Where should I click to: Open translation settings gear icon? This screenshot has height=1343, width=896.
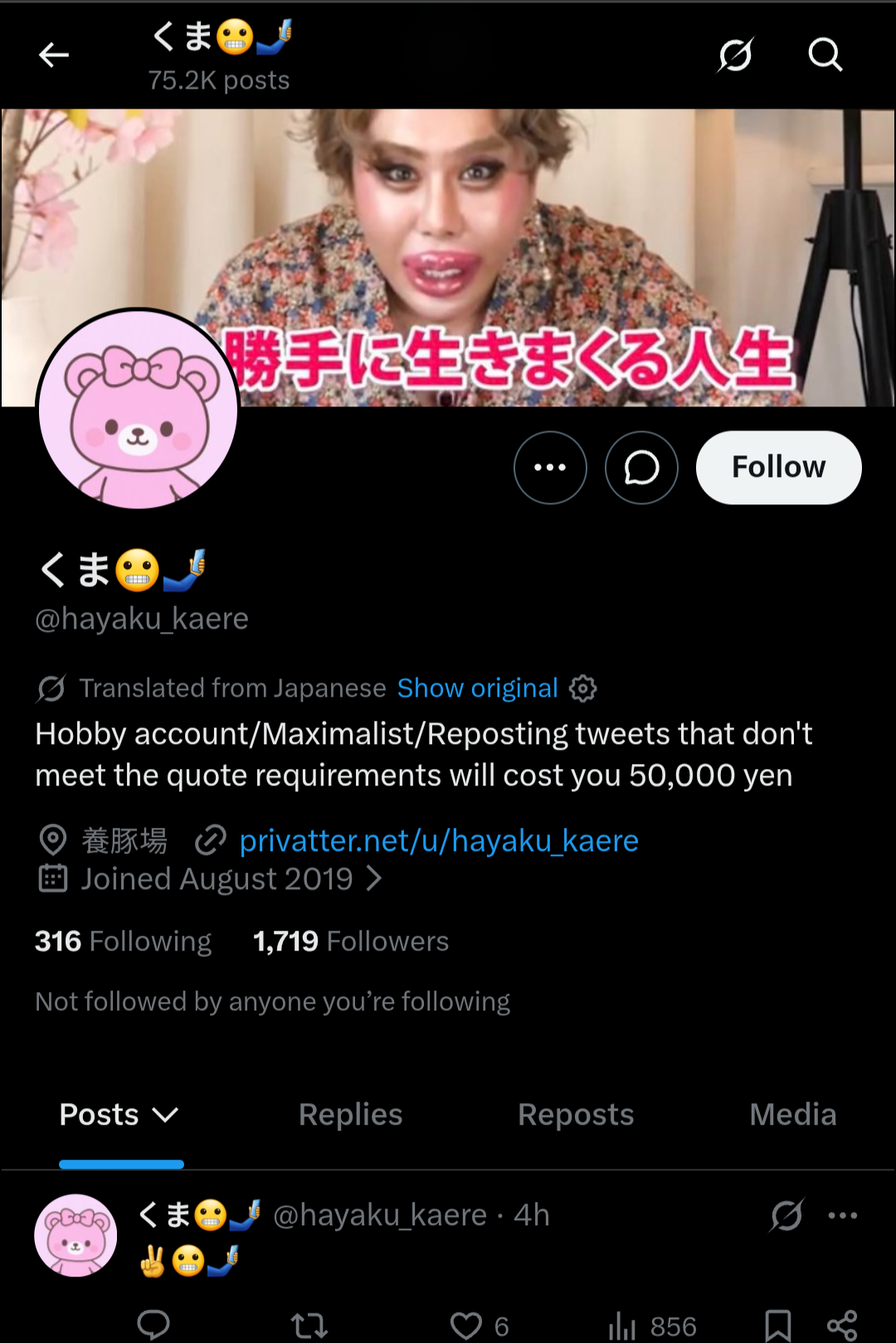[x=582, y=689]
